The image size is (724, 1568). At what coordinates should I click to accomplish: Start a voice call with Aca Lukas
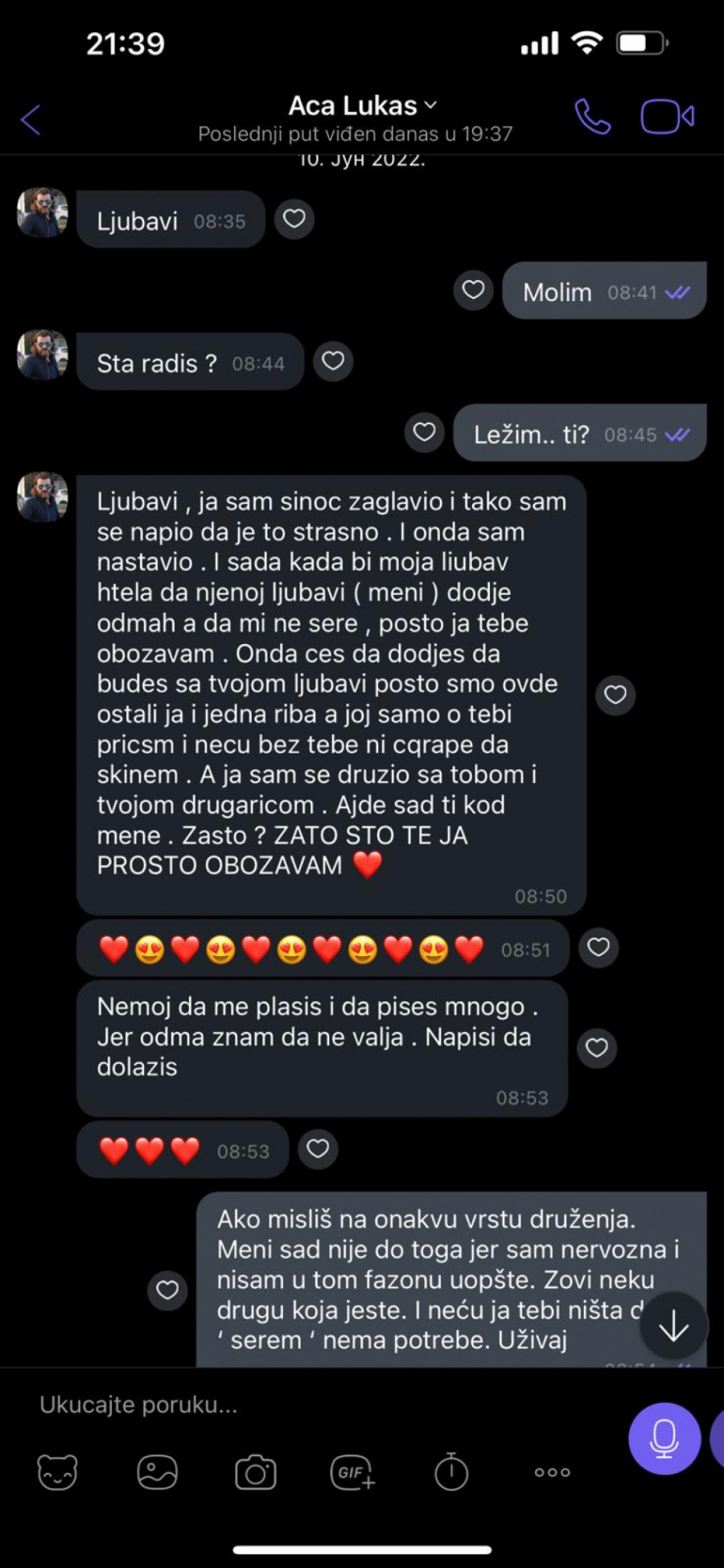[x=593, y=118]
